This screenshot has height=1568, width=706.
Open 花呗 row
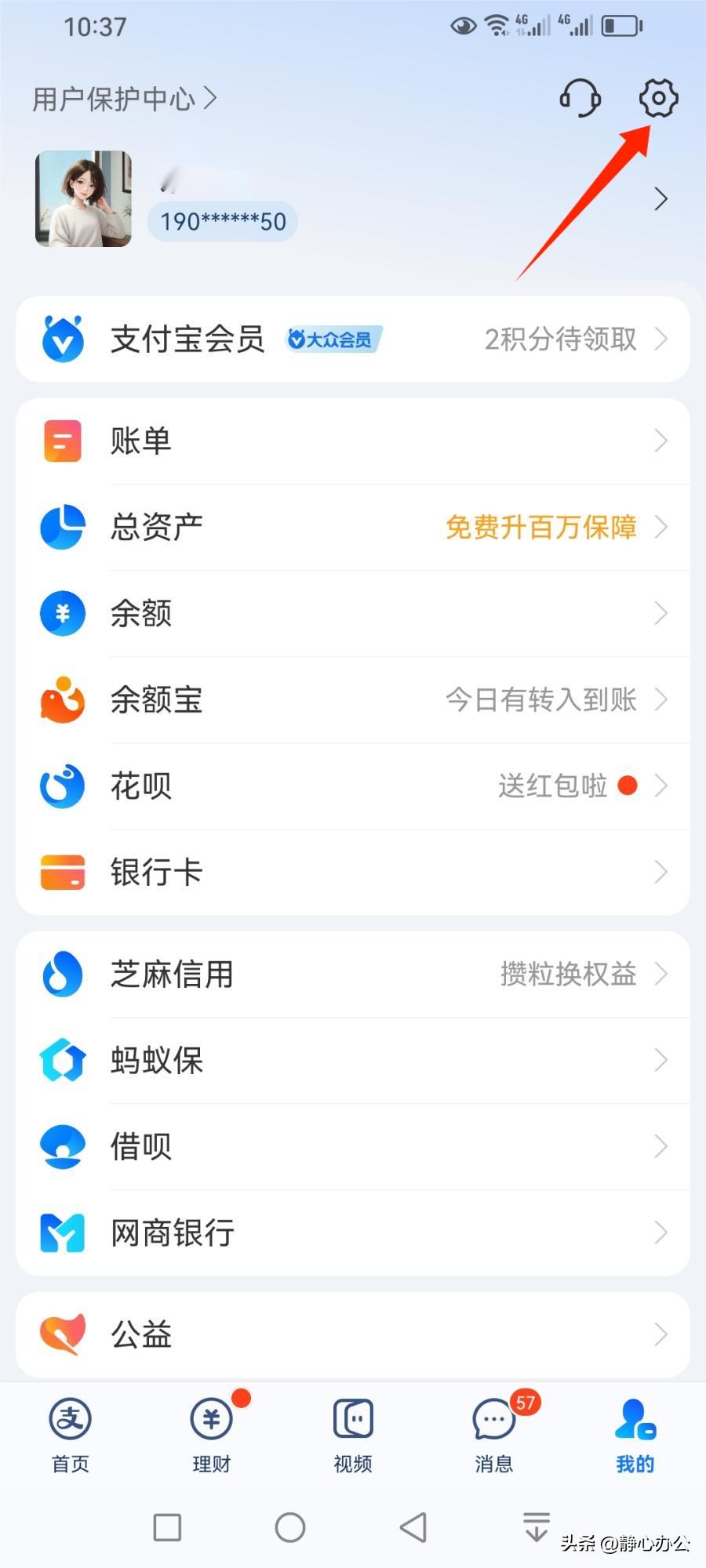click(353, 786)
